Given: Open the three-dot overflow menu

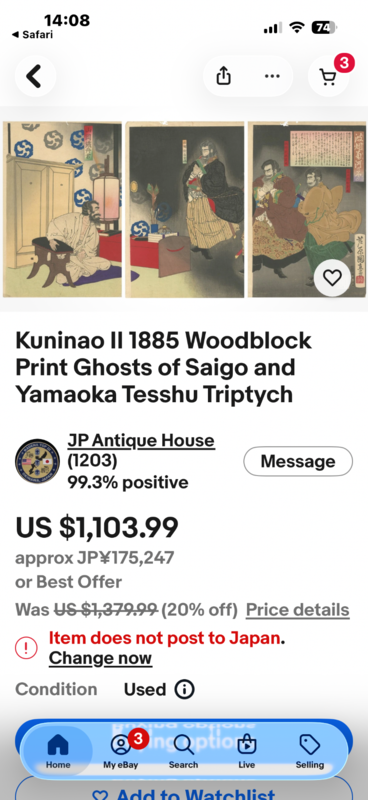Looking at the screenshot, I should click(272, 77).
